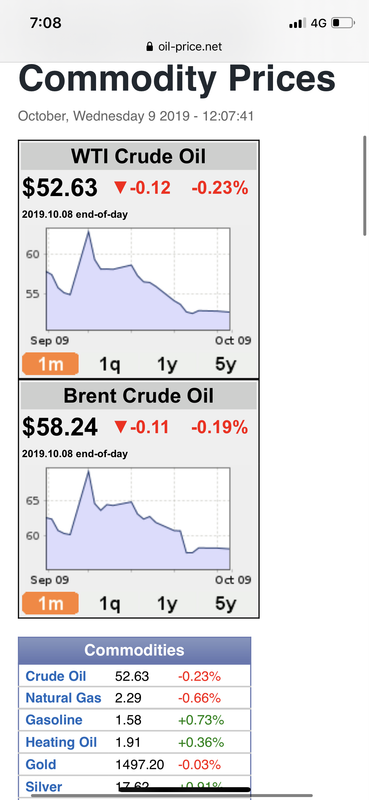Show 1y history for Brent Crude Oil
This screenshot has width=369, height=800.
167,604
